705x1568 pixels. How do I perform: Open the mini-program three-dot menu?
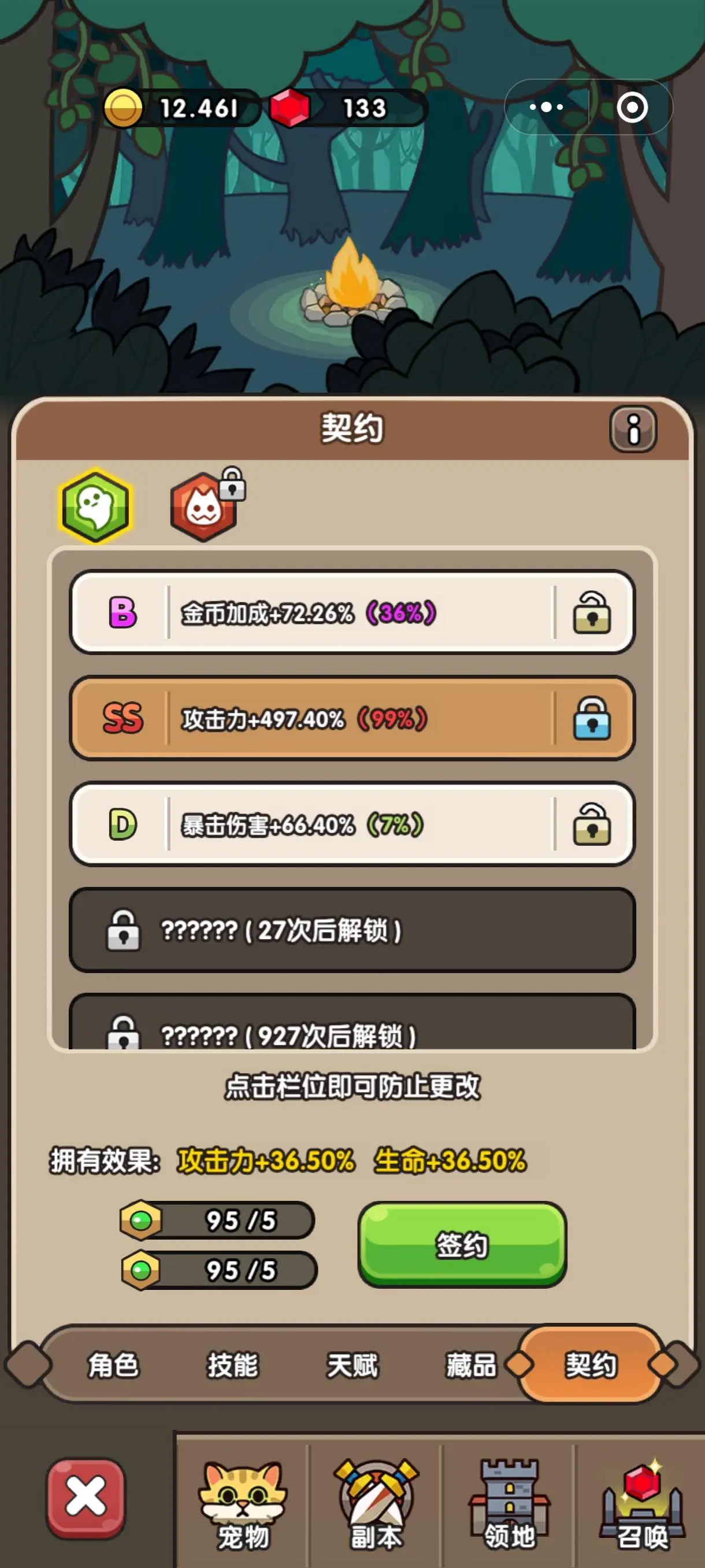coord(546,107)
